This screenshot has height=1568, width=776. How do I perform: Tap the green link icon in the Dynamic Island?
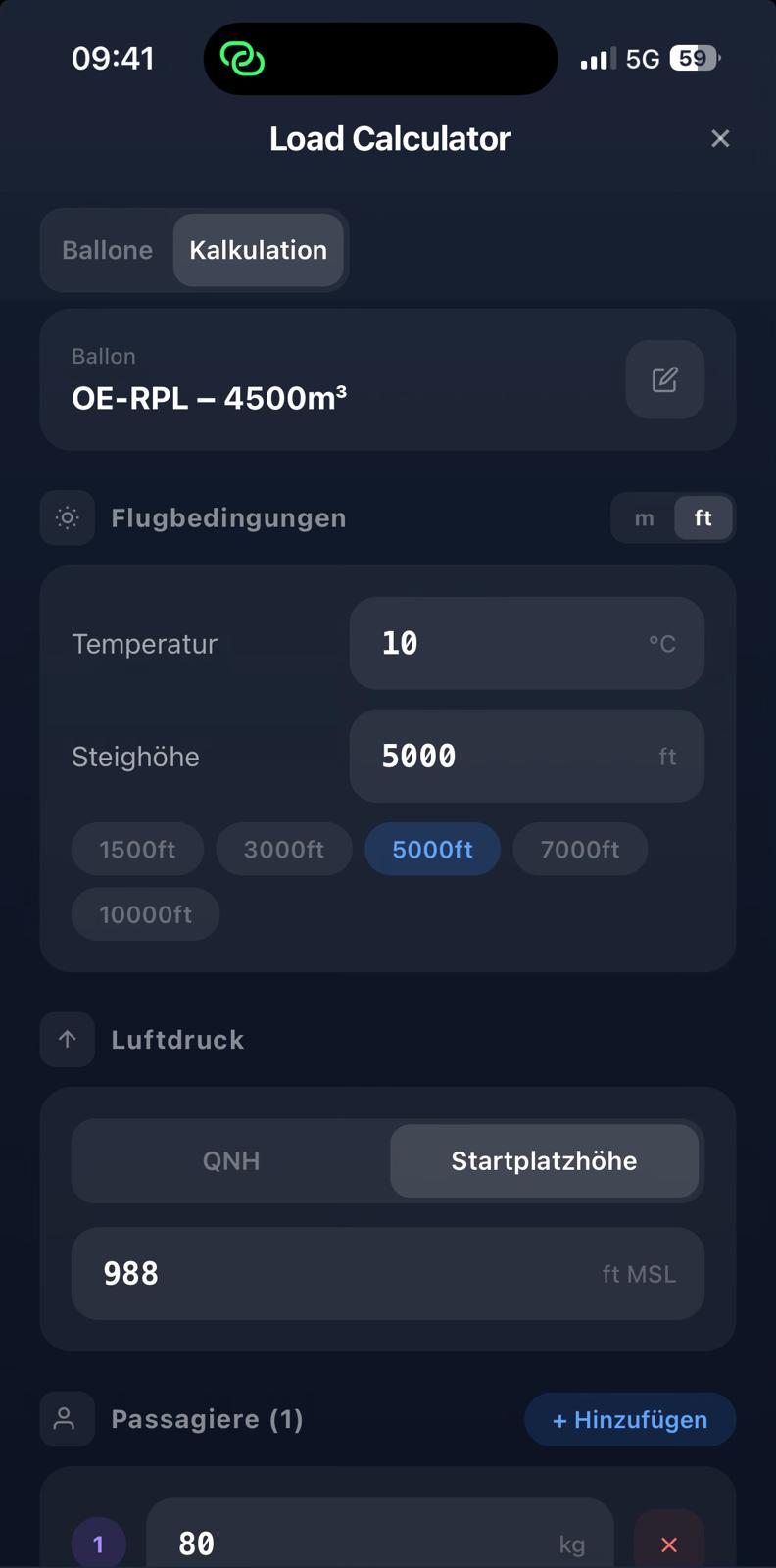coord(242,59)
